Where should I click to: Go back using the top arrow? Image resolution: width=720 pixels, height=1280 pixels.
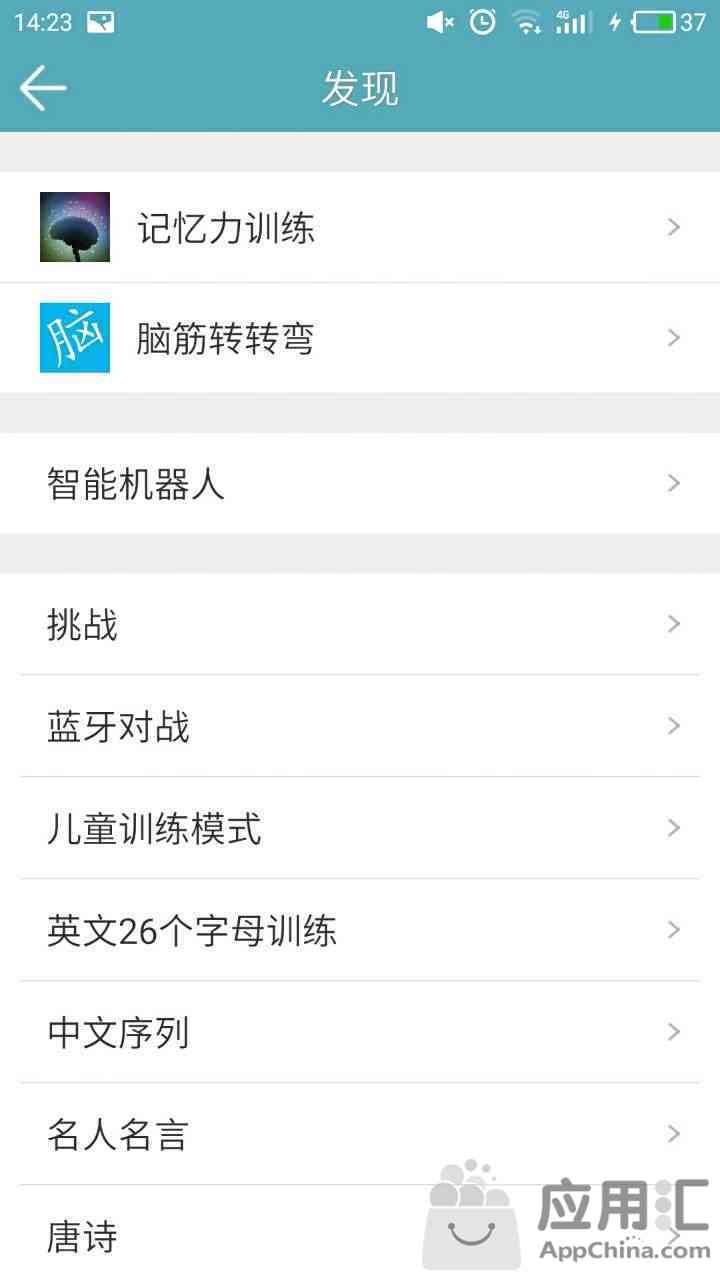43,88
